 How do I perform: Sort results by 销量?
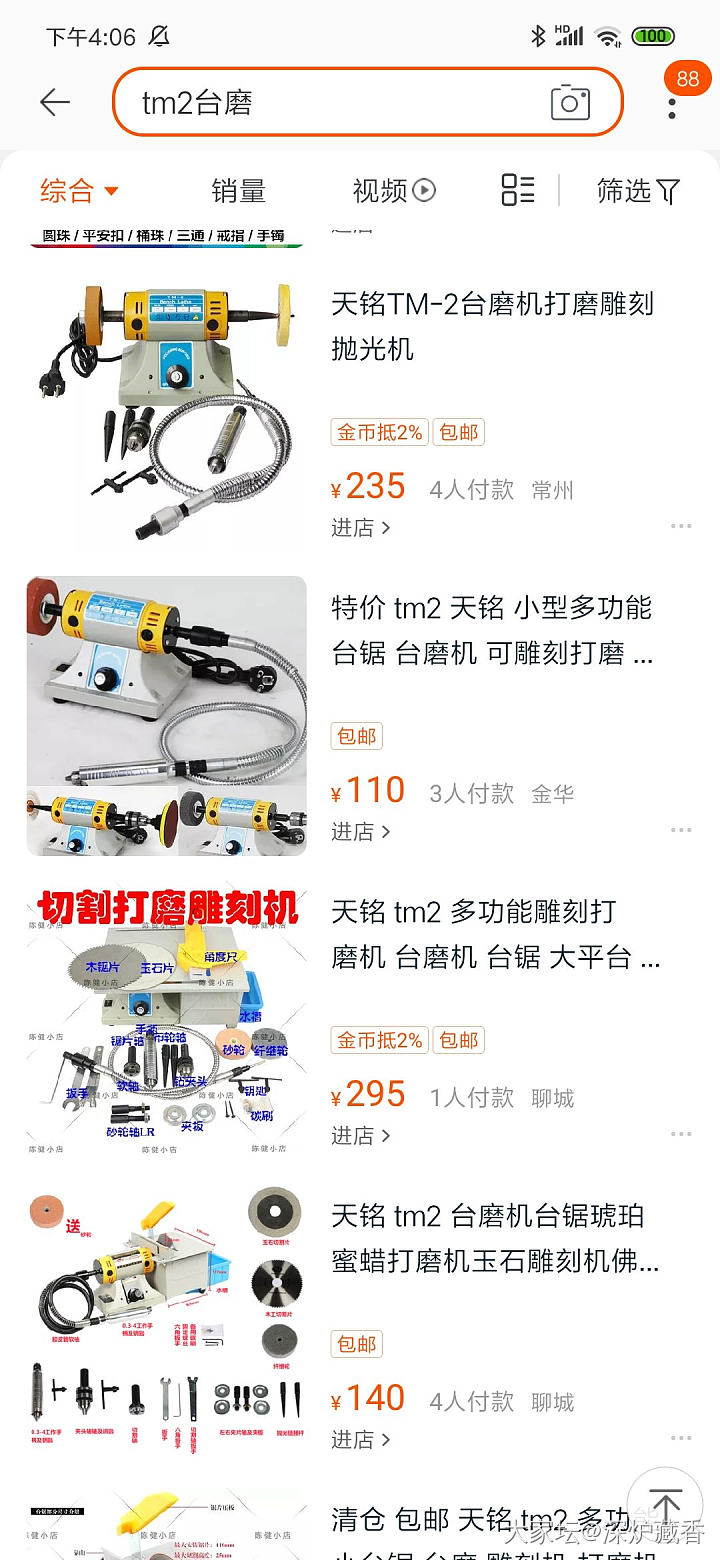[238, 190]
